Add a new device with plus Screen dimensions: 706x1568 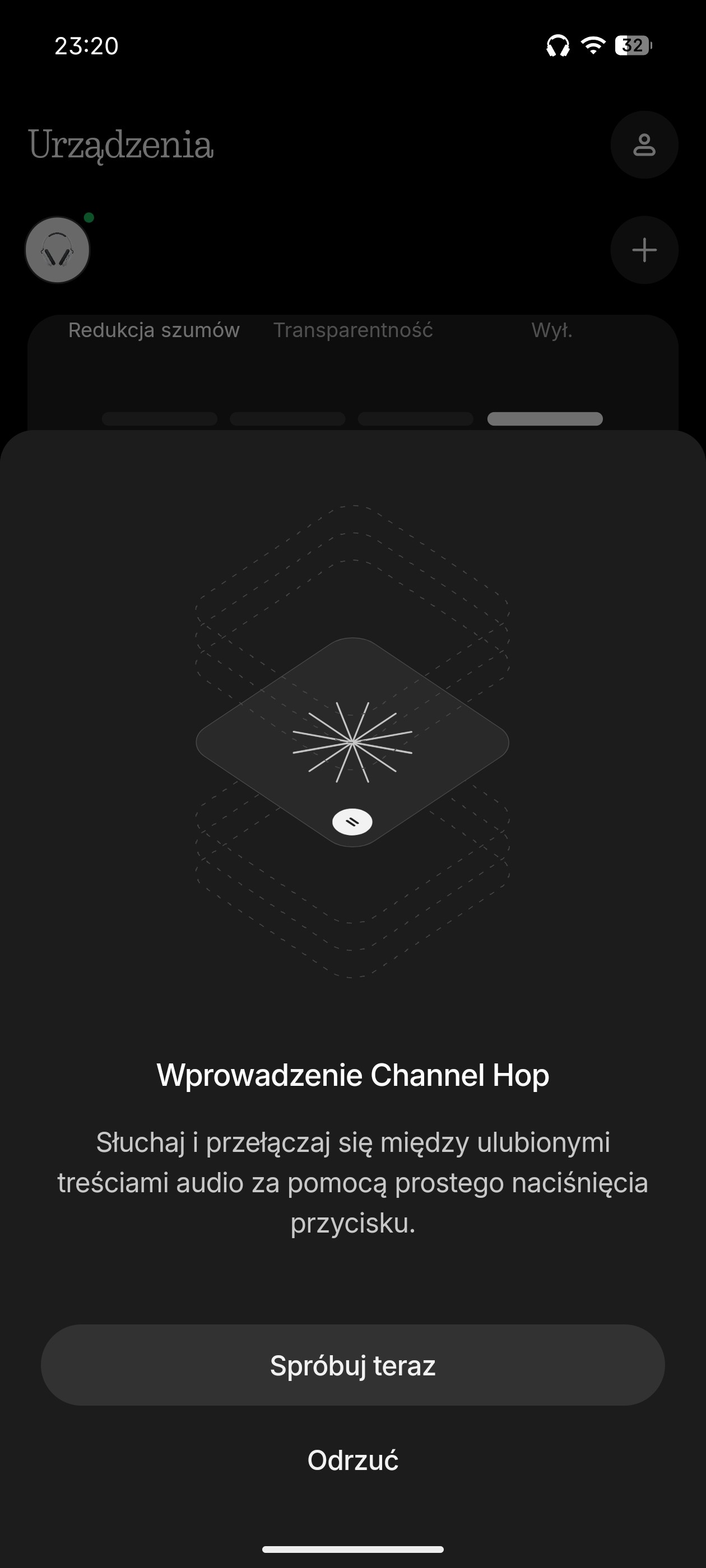(644, 250)
